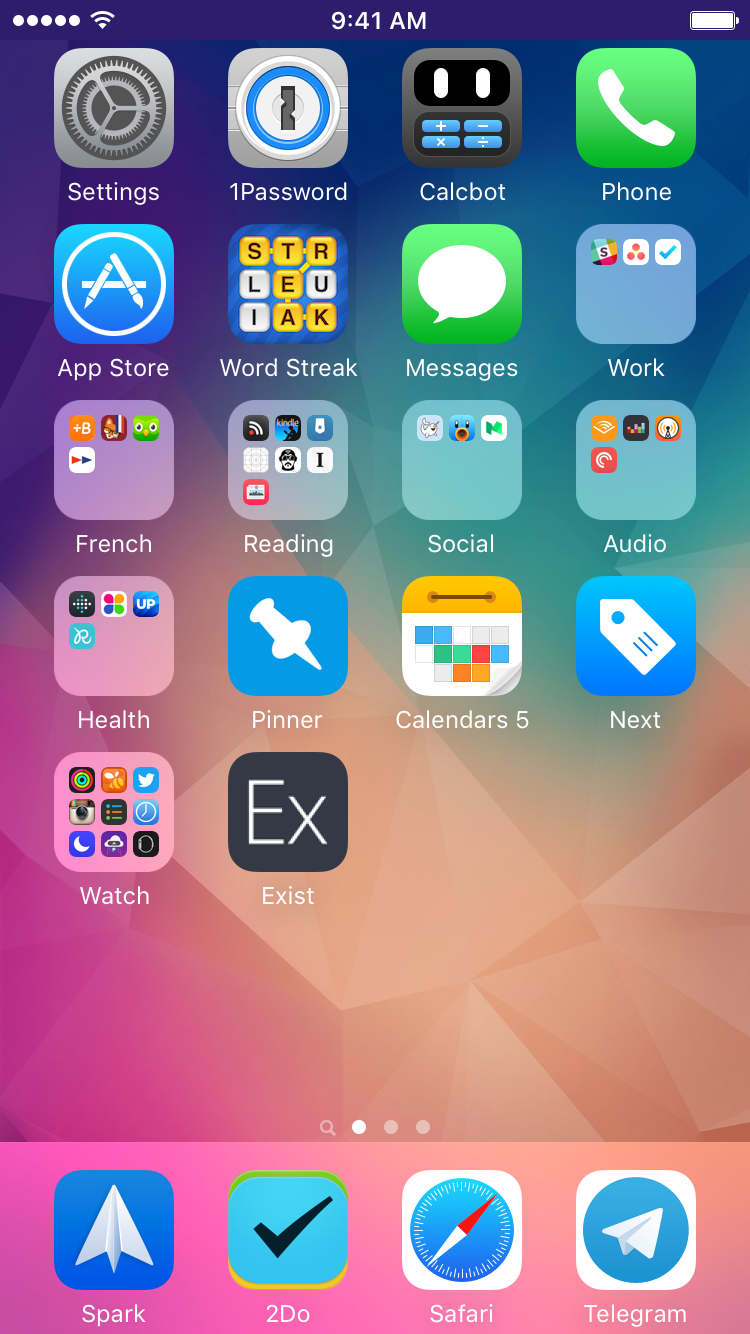
Task: Open Safari in the dock
Action: point(462,1230)
